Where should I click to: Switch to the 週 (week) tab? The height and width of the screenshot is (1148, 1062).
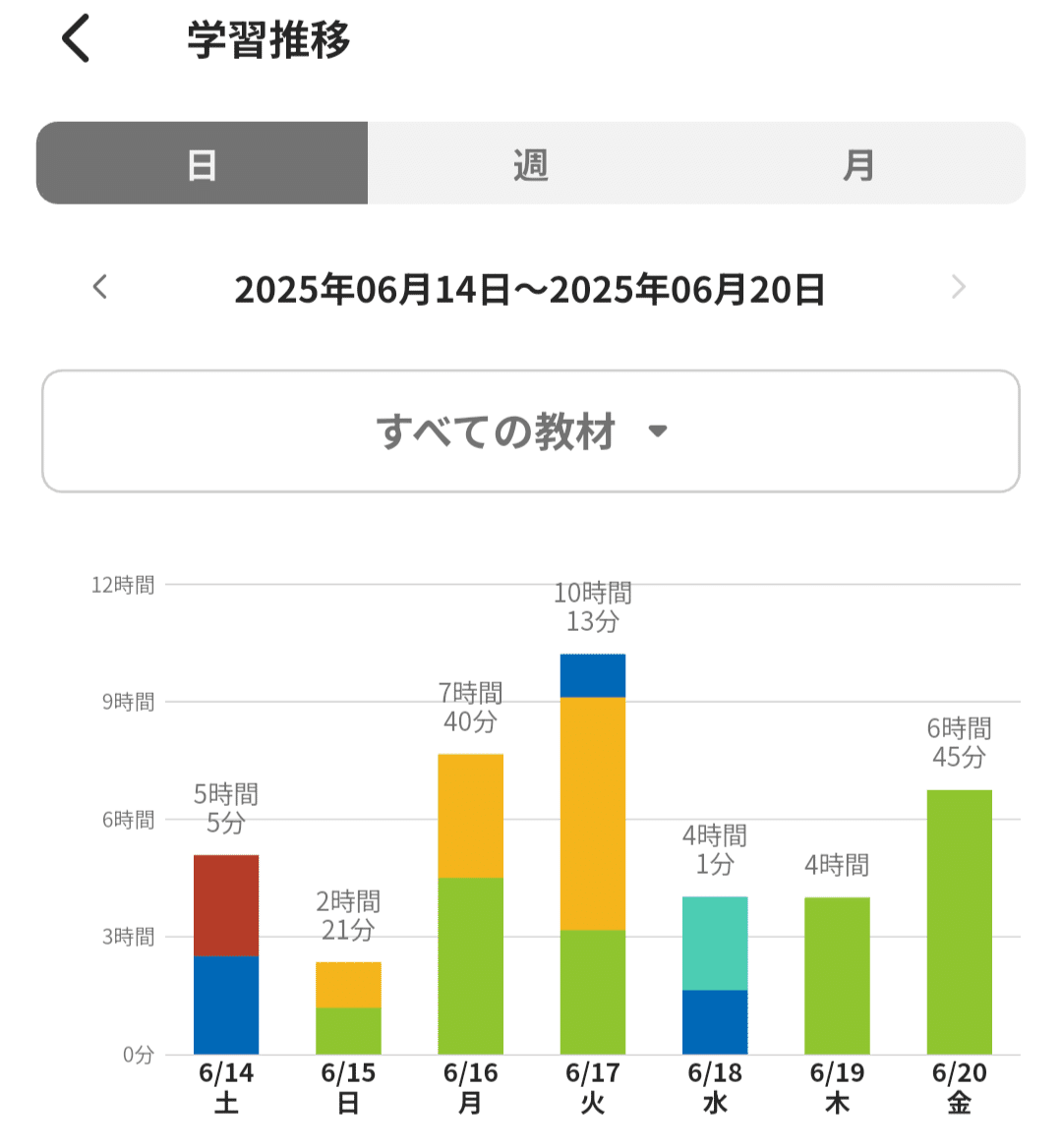(531, 163)
